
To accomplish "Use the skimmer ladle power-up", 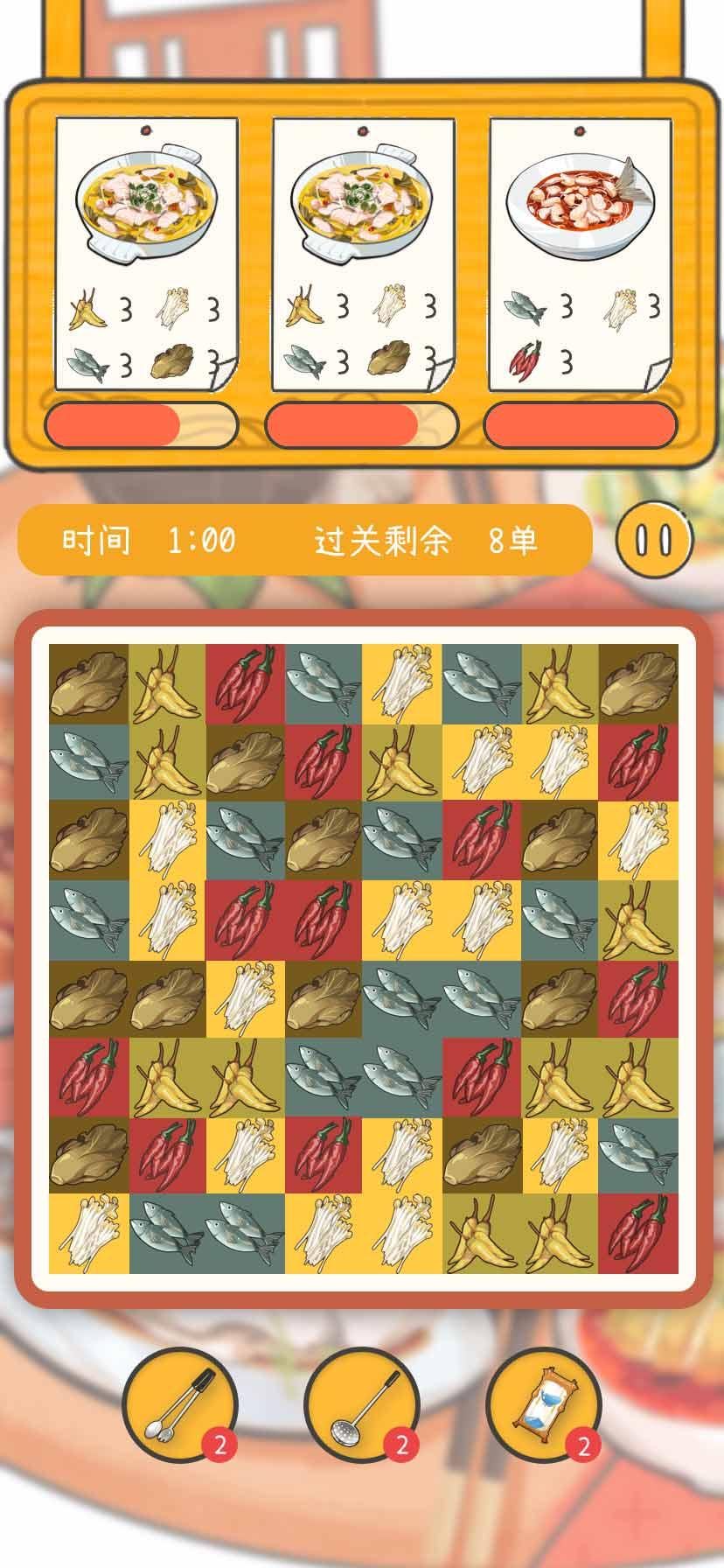I will pos(362,1406).
